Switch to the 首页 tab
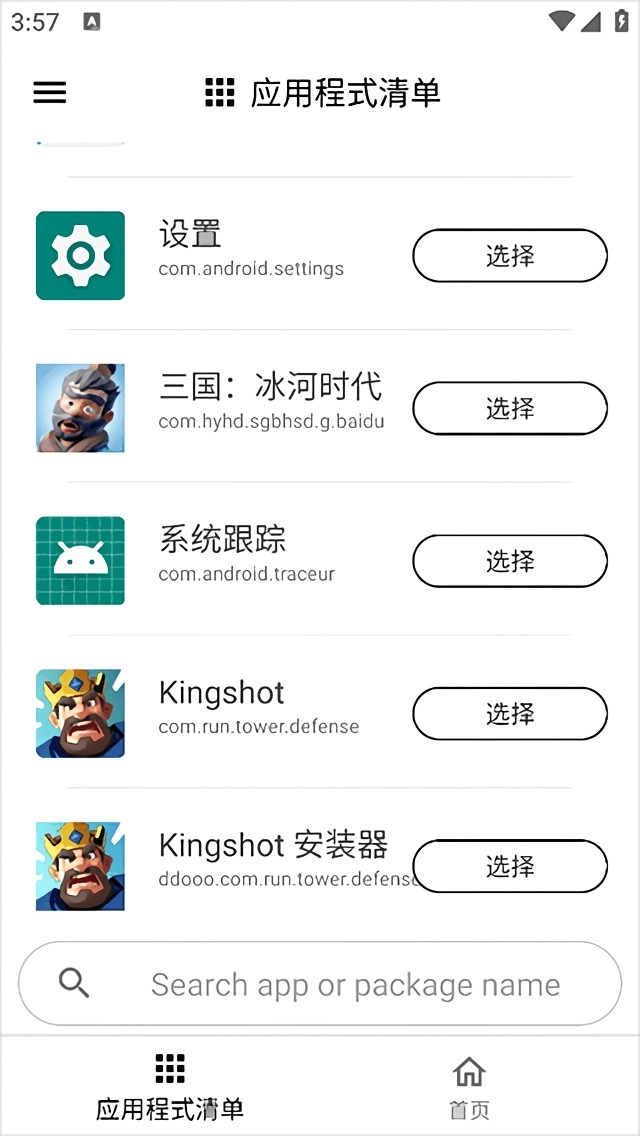Screen dimensions: 640x1136 (469, 1086)
